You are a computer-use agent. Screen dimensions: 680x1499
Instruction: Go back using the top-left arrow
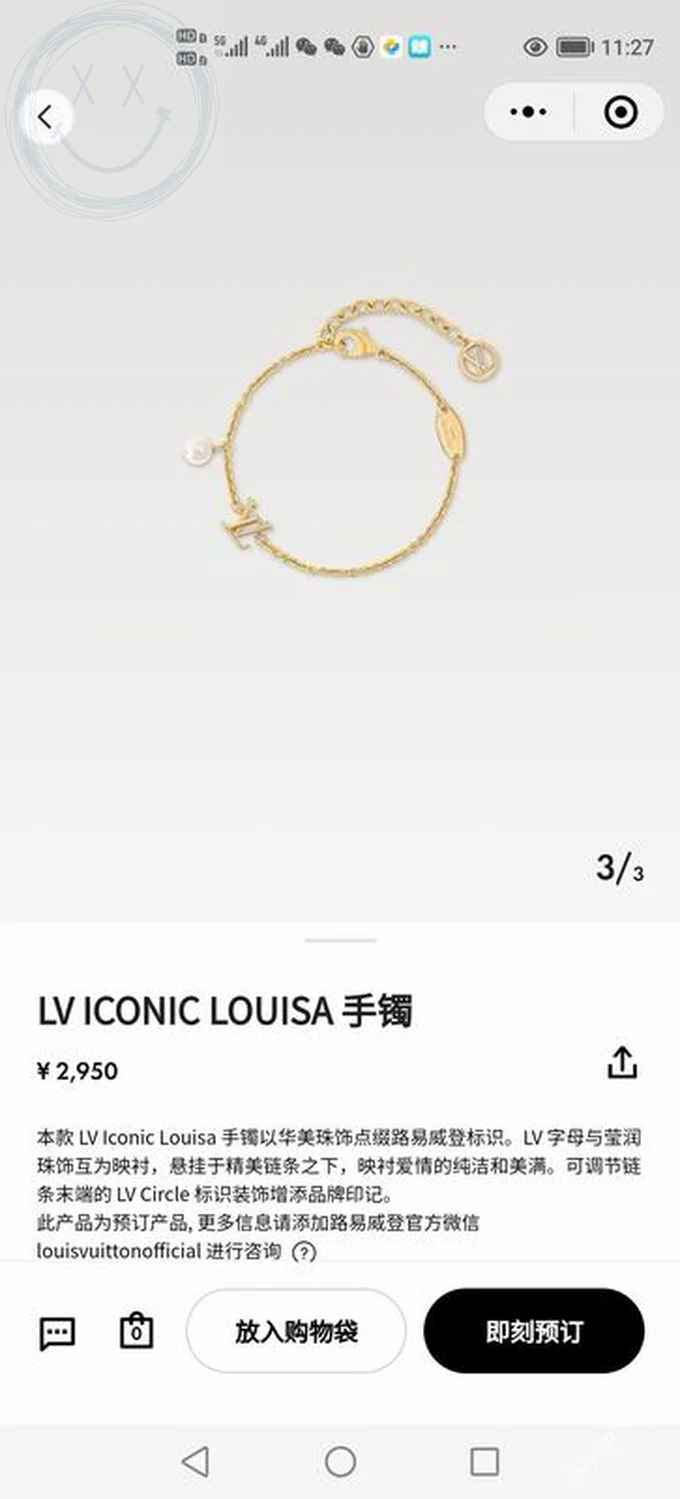[45, 117]
